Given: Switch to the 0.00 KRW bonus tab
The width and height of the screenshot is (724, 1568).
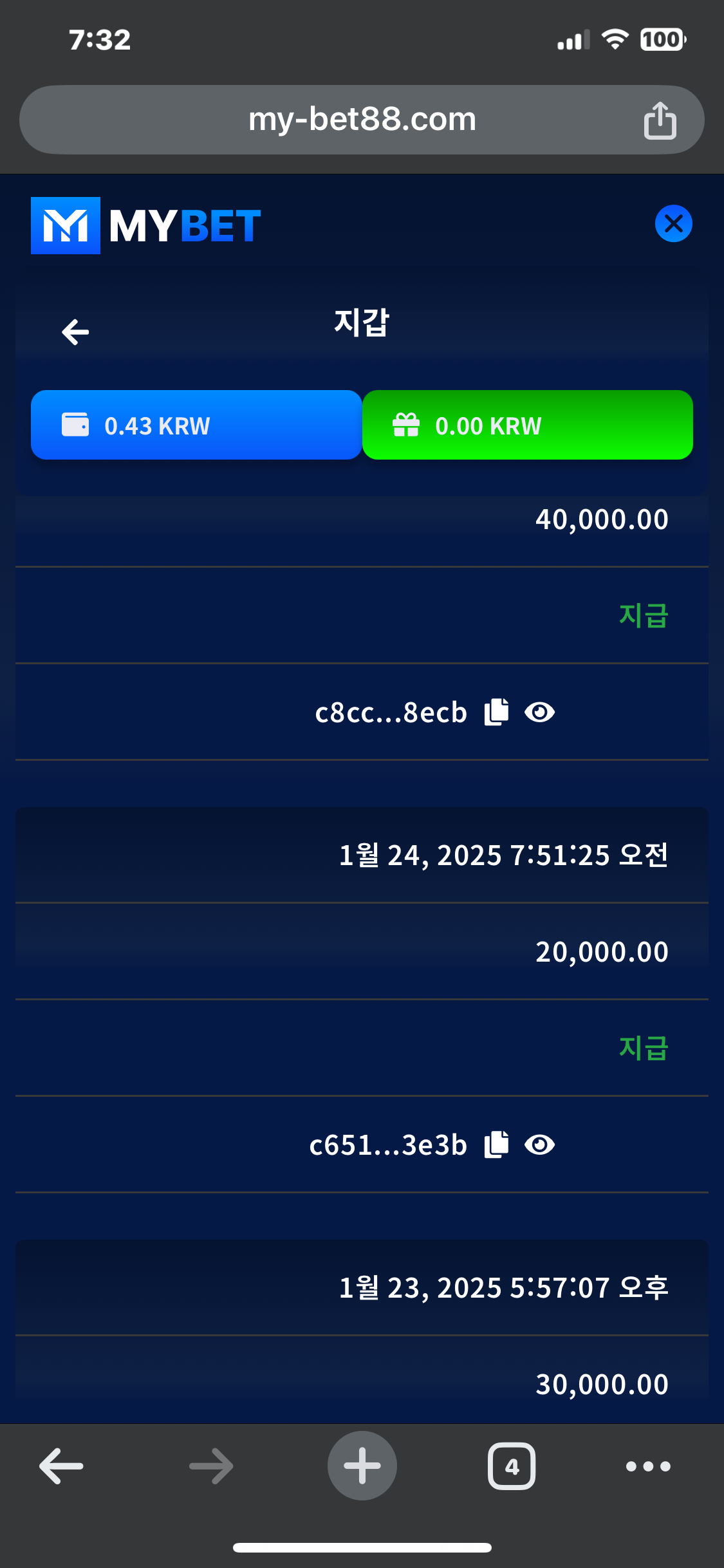Looking at the screenshot, I should (528, 425).
